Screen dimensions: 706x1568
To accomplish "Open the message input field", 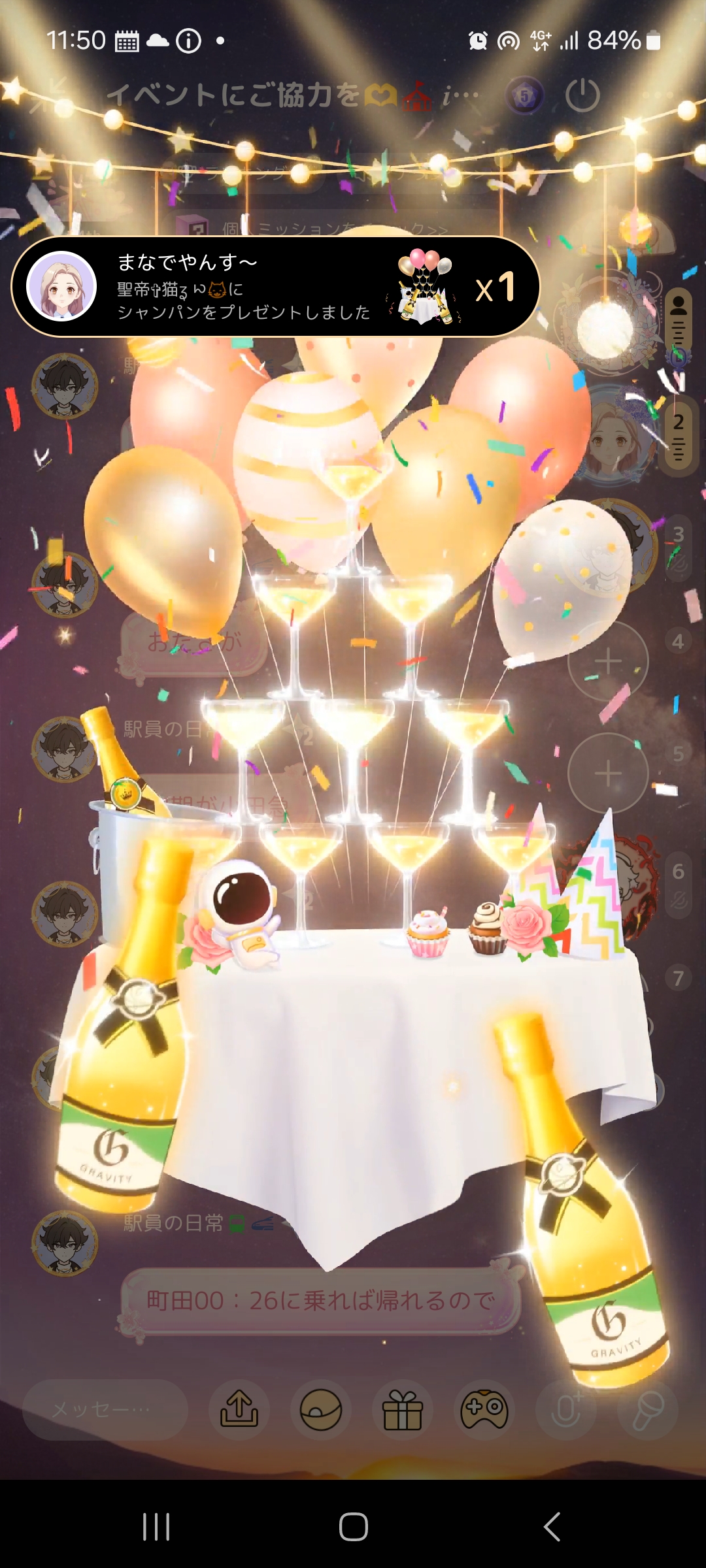I will tap(105, 1410).
